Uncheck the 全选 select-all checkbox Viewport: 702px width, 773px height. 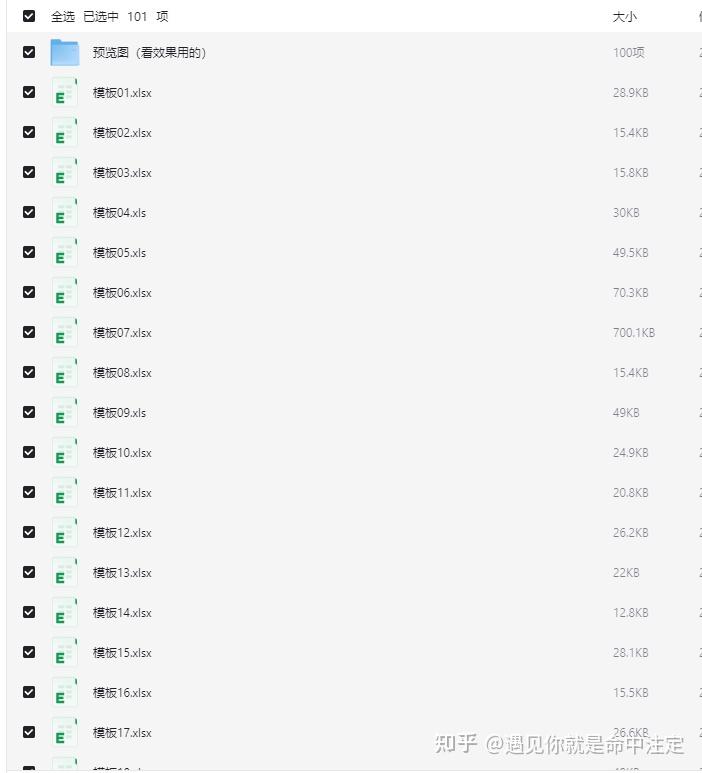pyautogui.click(x=29, y=16)
